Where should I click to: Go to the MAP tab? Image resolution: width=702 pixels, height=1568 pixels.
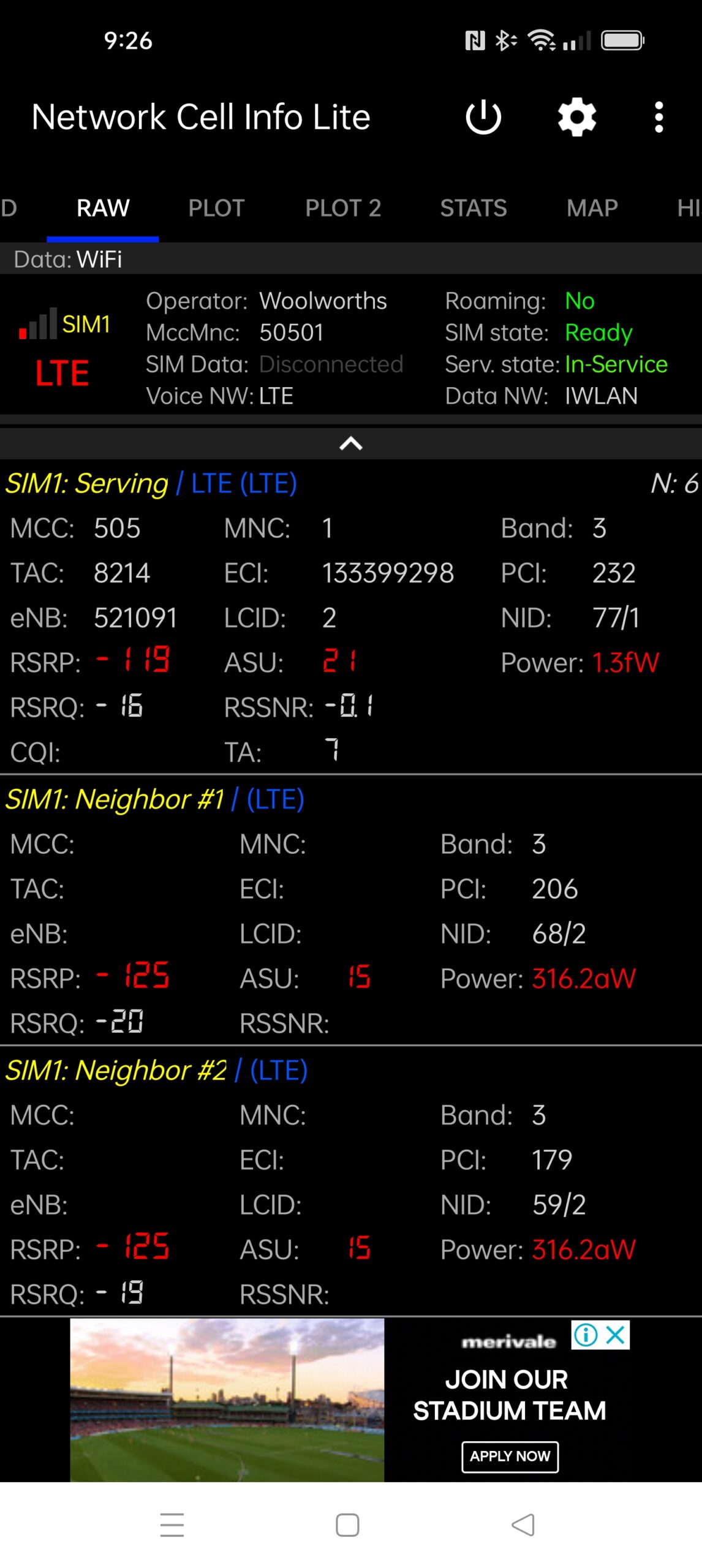point(592,208)
